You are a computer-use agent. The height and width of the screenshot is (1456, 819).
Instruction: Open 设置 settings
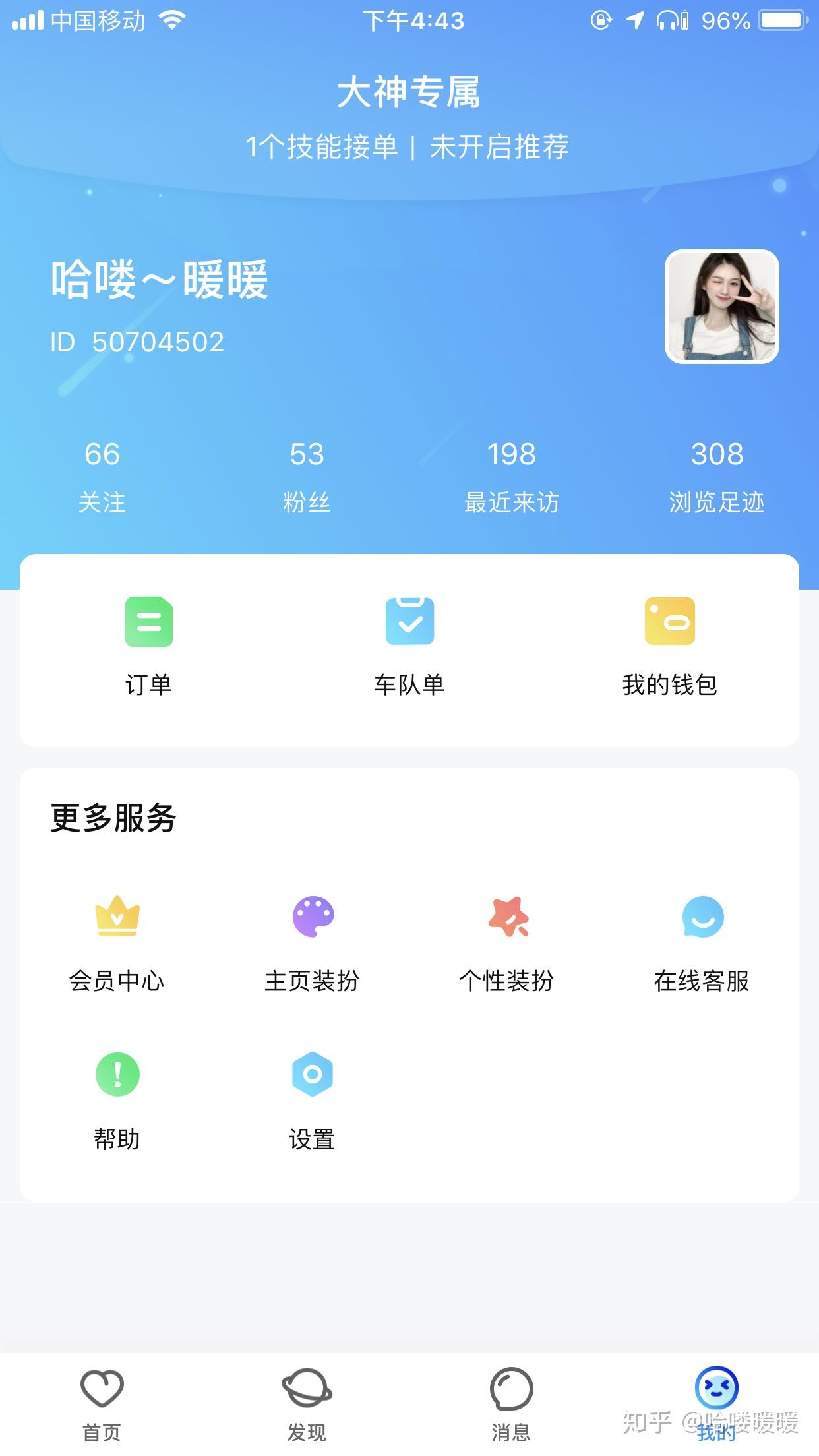coord(313,1101)
